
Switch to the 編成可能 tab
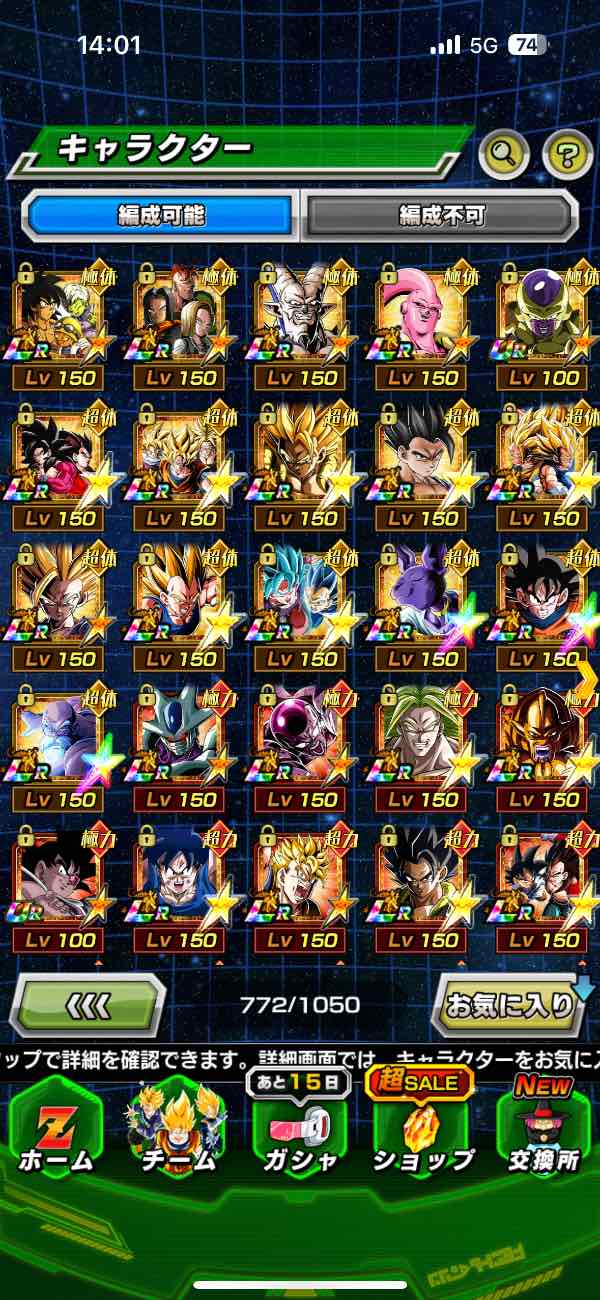160,214
